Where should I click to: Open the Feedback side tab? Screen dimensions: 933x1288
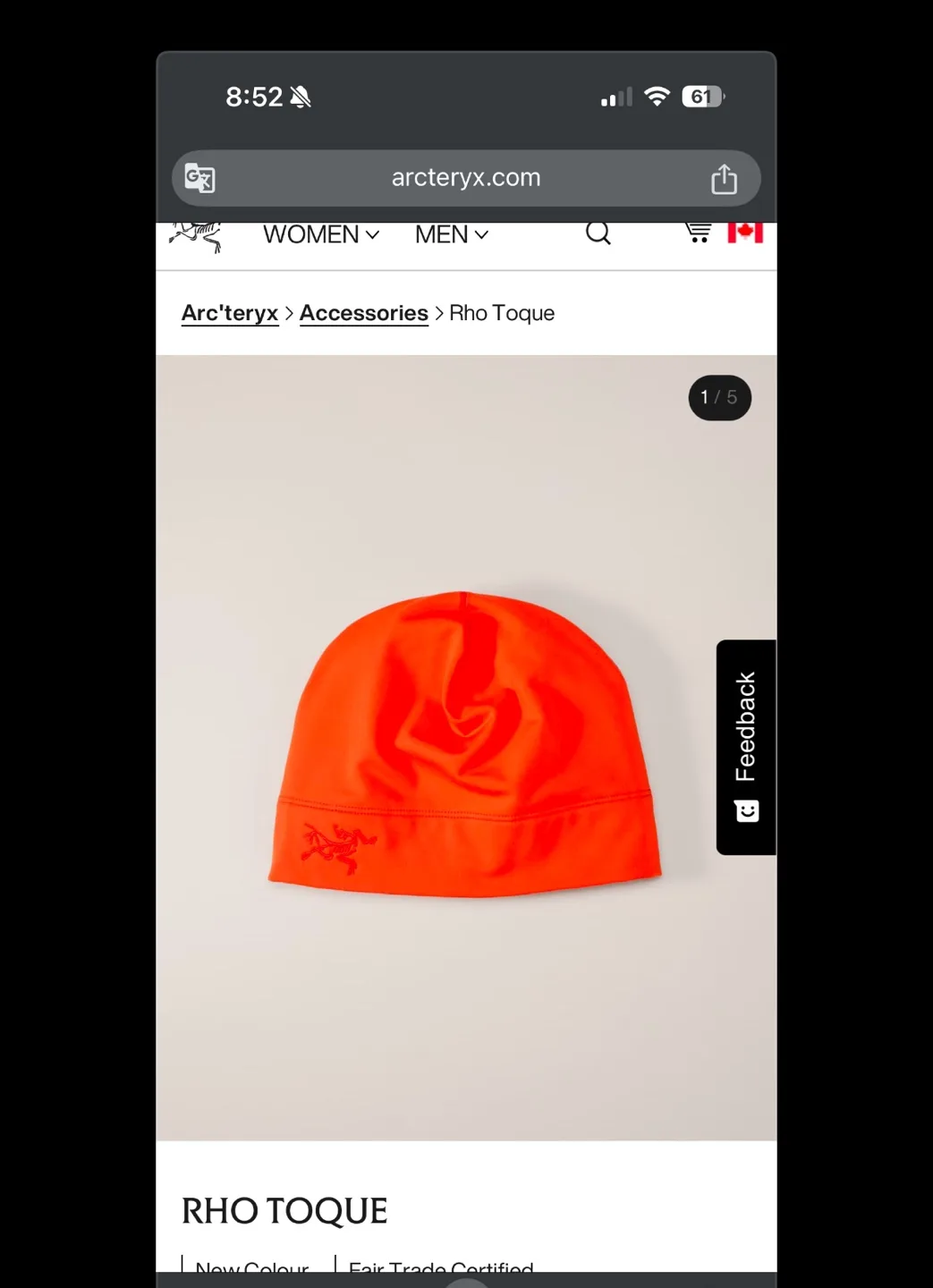[x=745, y=747]
